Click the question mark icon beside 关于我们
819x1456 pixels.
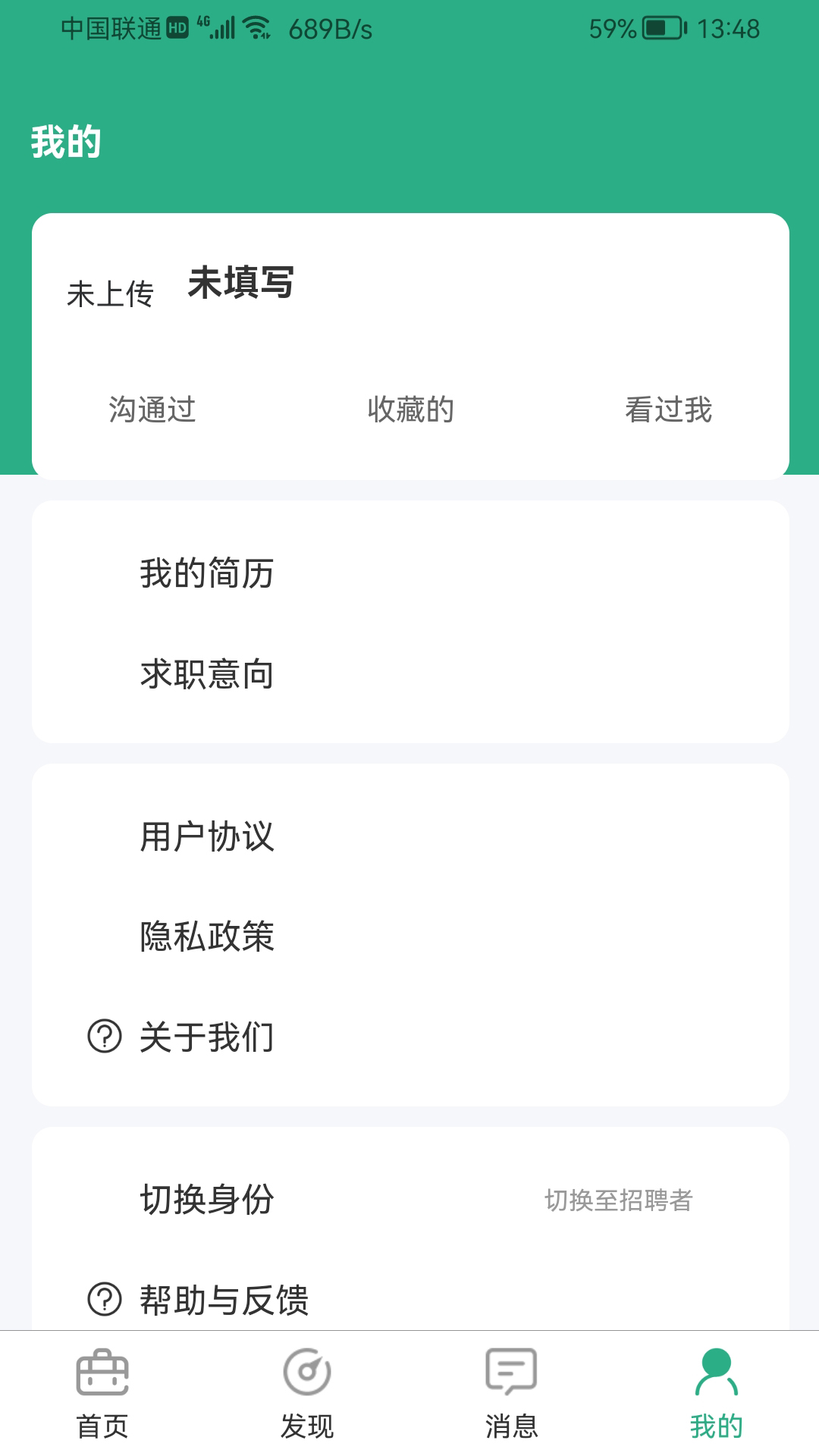[x=104, y=1039]
